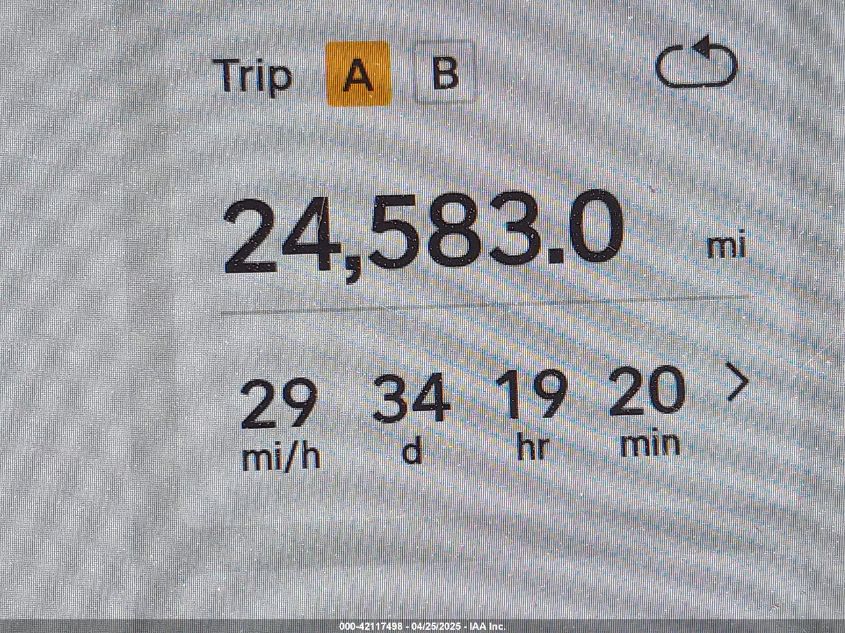Viewport: 845px width, 633px height.
Task: Reset the trip meter
Action: click(696, 65)
